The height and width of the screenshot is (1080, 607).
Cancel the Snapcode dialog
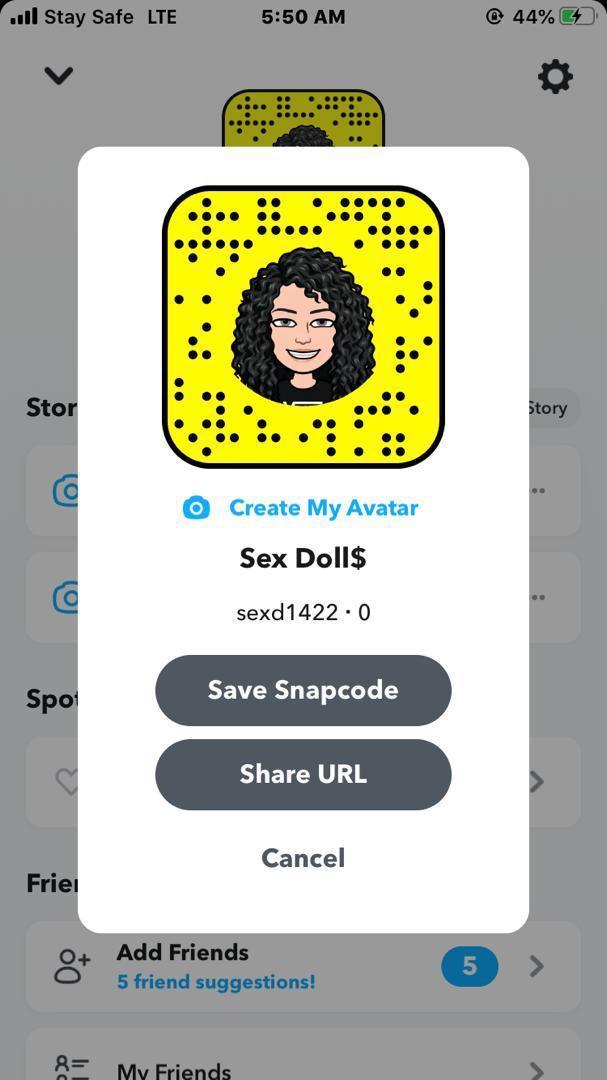(x=303, y=858)
